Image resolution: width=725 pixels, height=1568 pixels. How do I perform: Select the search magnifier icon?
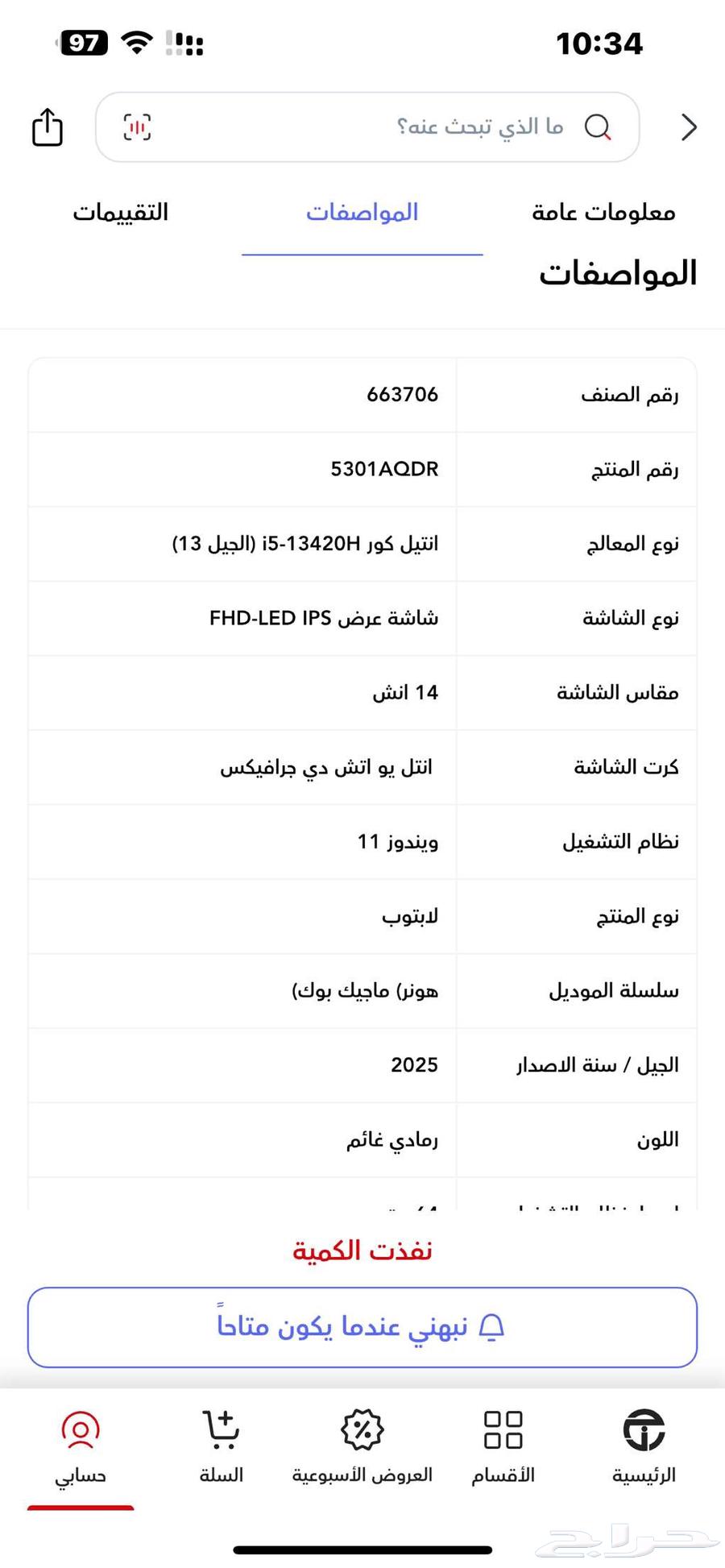click(598, 127)
